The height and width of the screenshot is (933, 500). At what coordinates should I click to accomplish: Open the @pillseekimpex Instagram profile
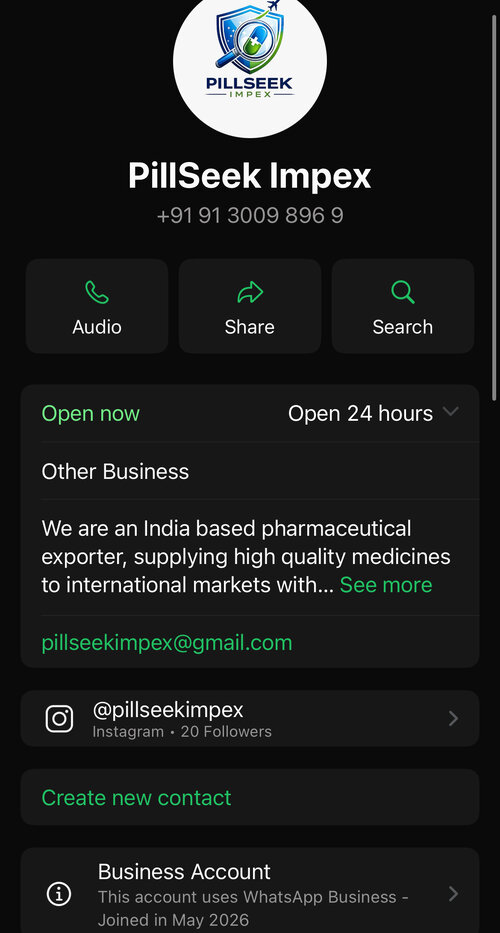point(250,718)
